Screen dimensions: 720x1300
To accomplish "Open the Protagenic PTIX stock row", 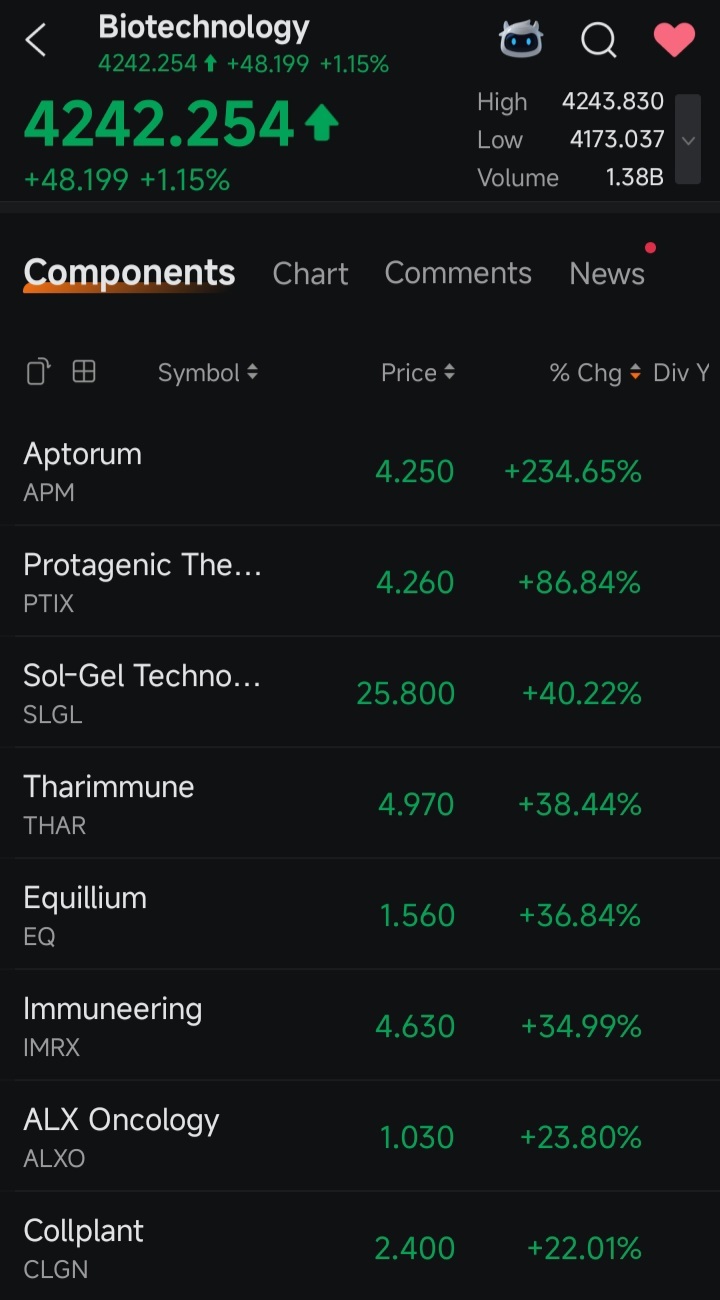I will click(x=360, y=582).
